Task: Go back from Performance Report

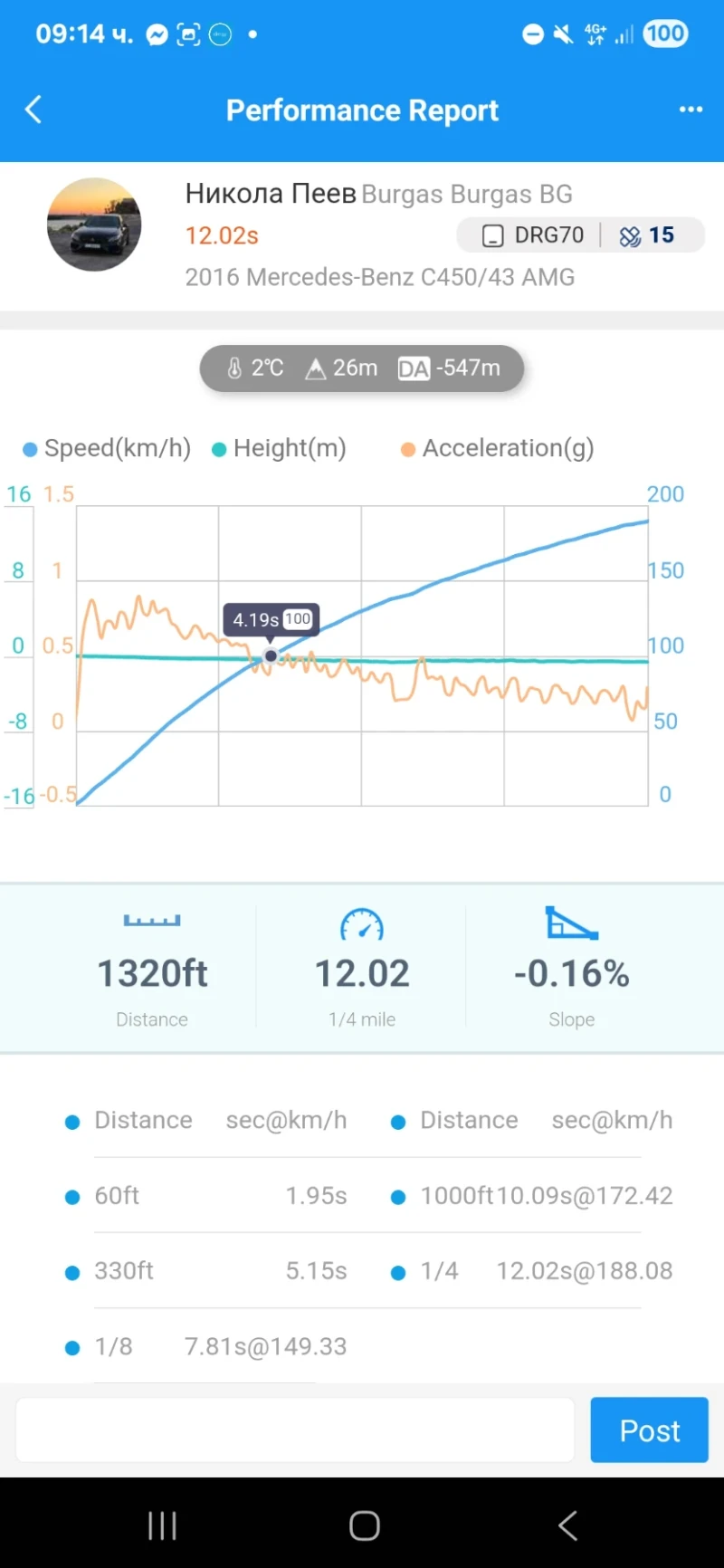Action: pyautogui.click(x=33, y=110)
